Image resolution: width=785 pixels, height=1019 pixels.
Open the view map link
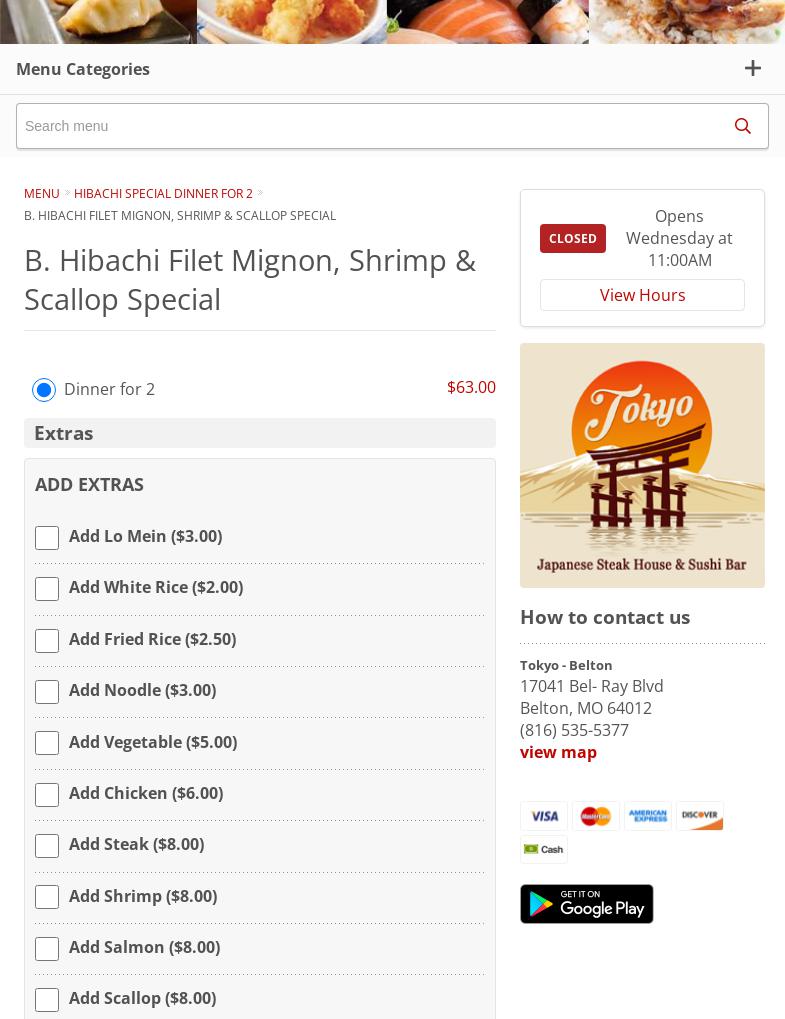coord(558,752)
